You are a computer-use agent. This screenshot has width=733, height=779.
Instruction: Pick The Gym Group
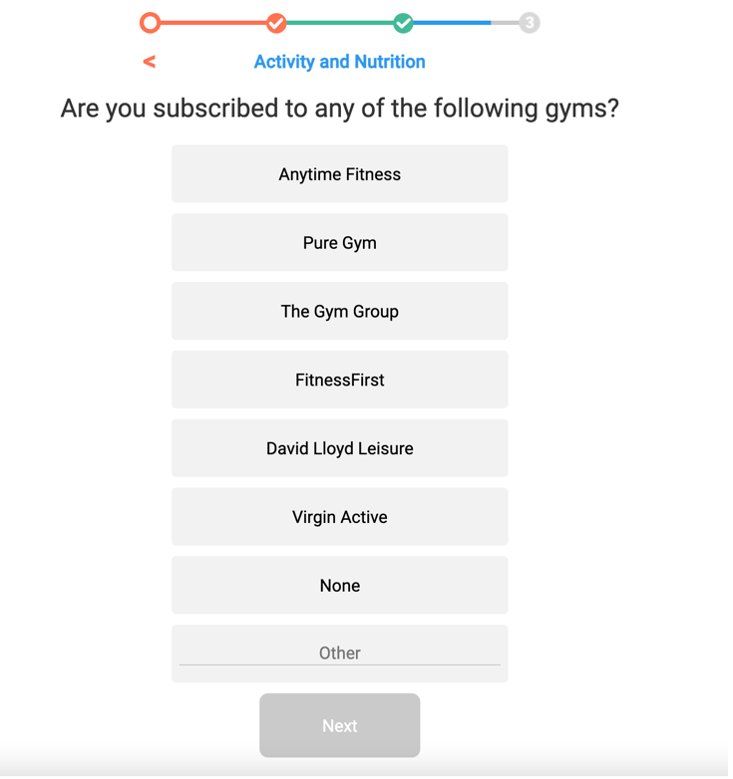point(339,311)
